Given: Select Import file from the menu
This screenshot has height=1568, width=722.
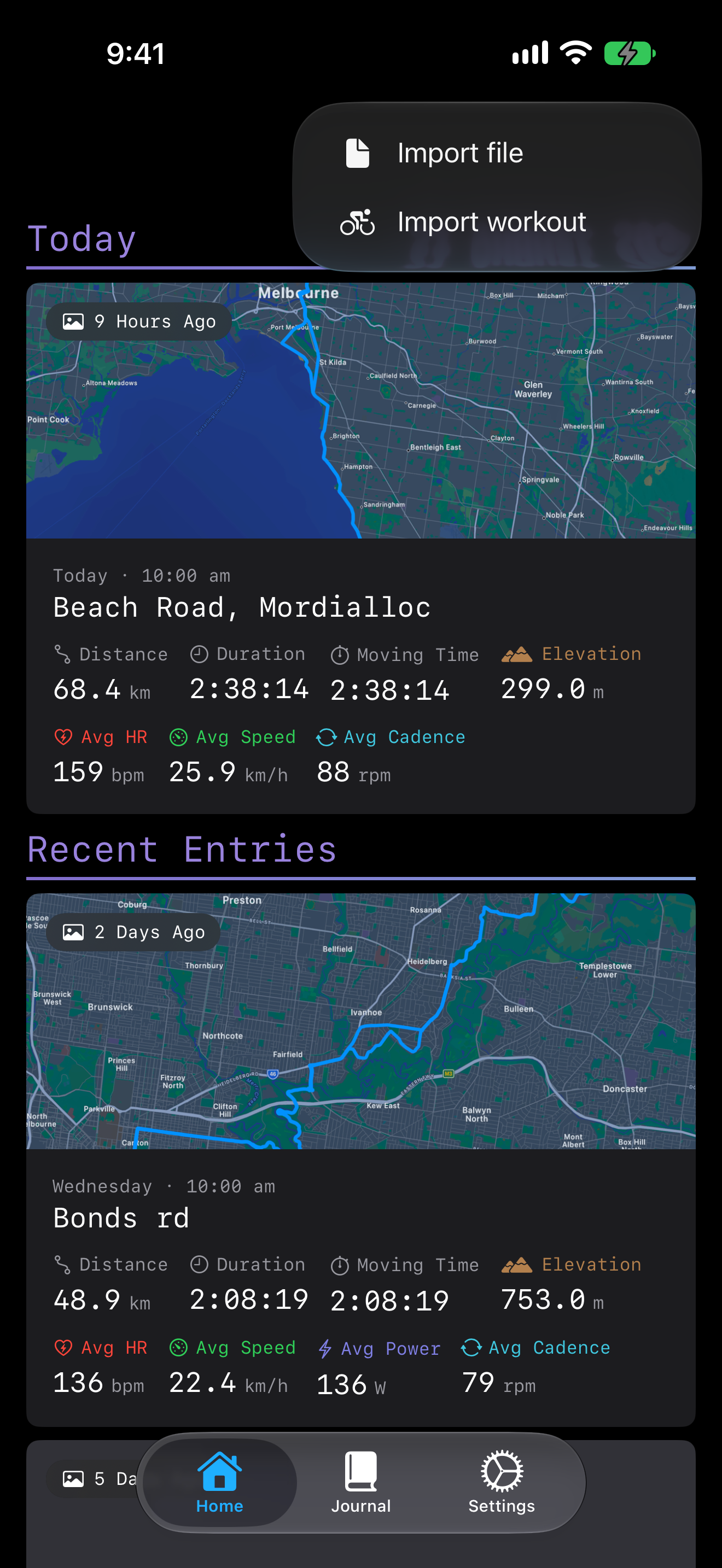Looking at the screenshot, I should [496, 153].
